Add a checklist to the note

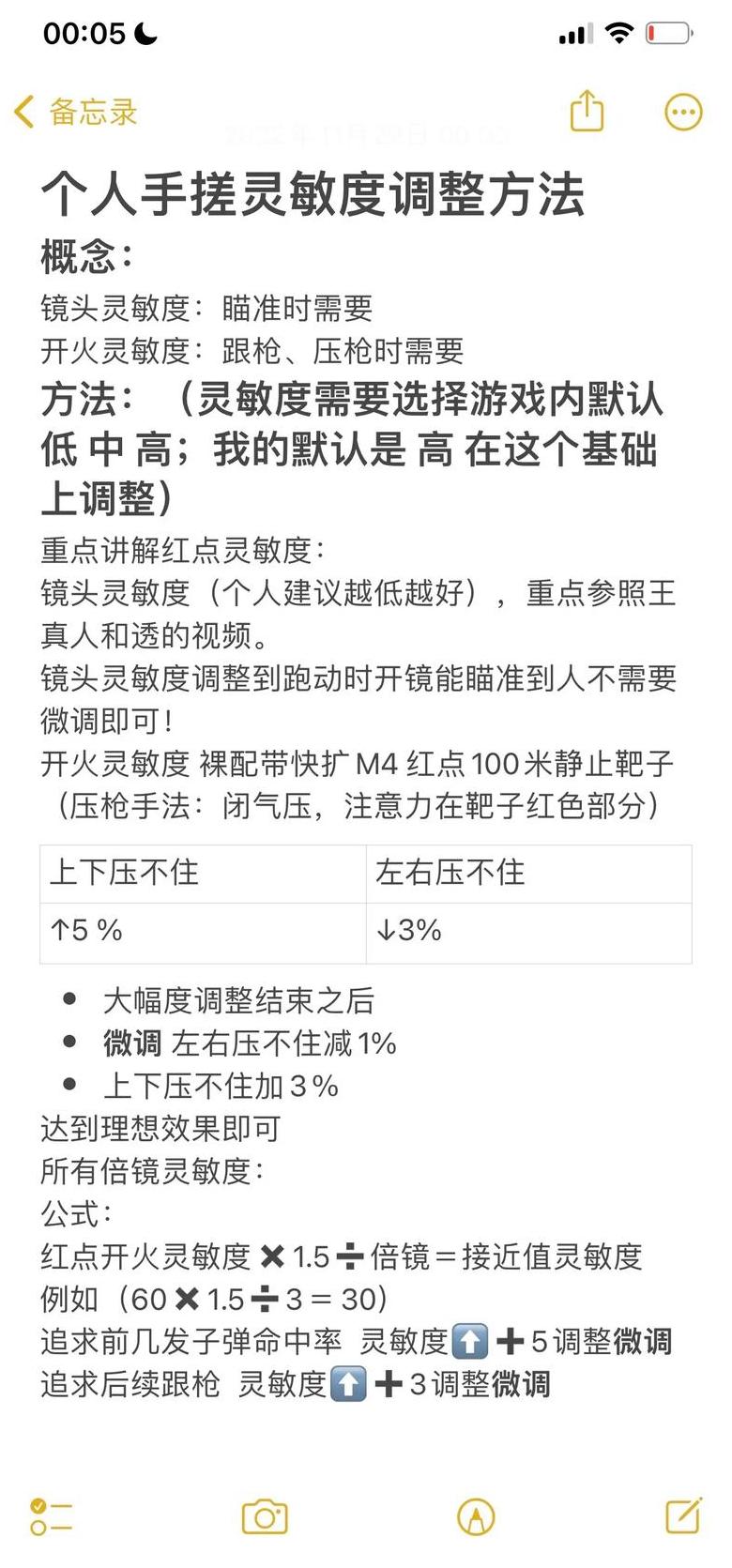[51, 1516]
